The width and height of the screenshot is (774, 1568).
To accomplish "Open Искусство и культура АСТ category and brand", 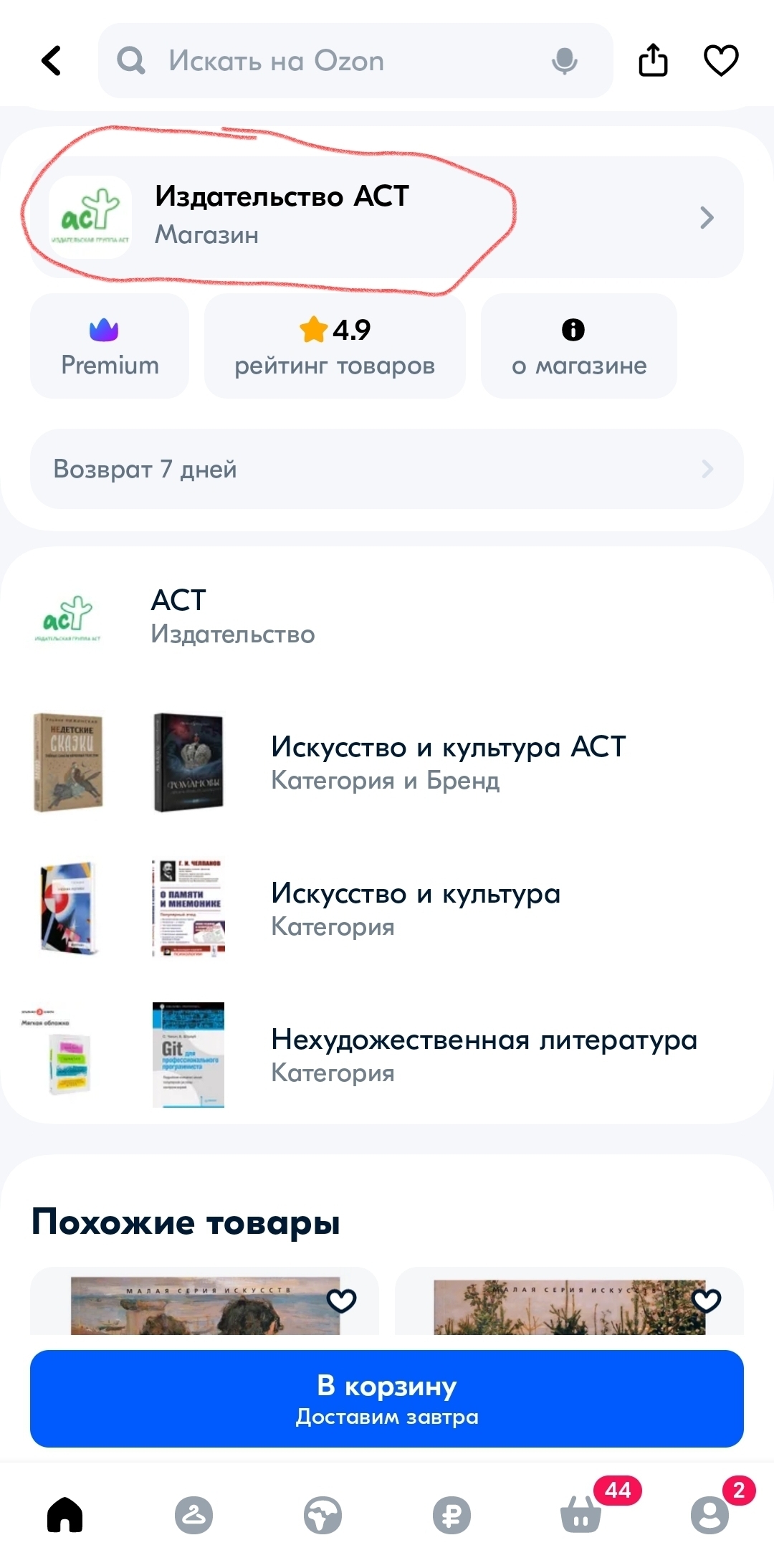I will tap(448, 762).
